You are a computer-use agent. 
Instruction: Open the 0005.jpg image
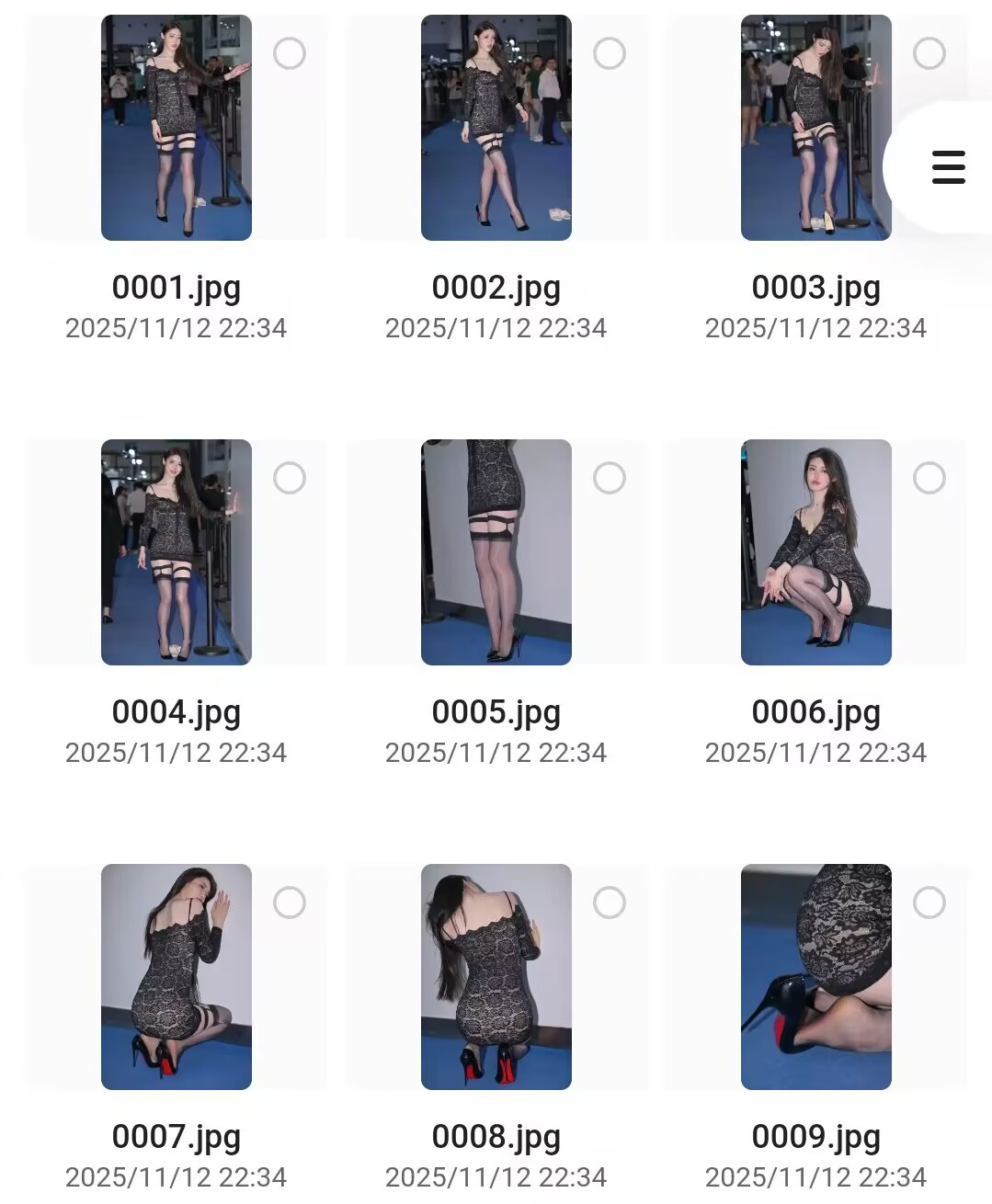(x=496, y=552)
